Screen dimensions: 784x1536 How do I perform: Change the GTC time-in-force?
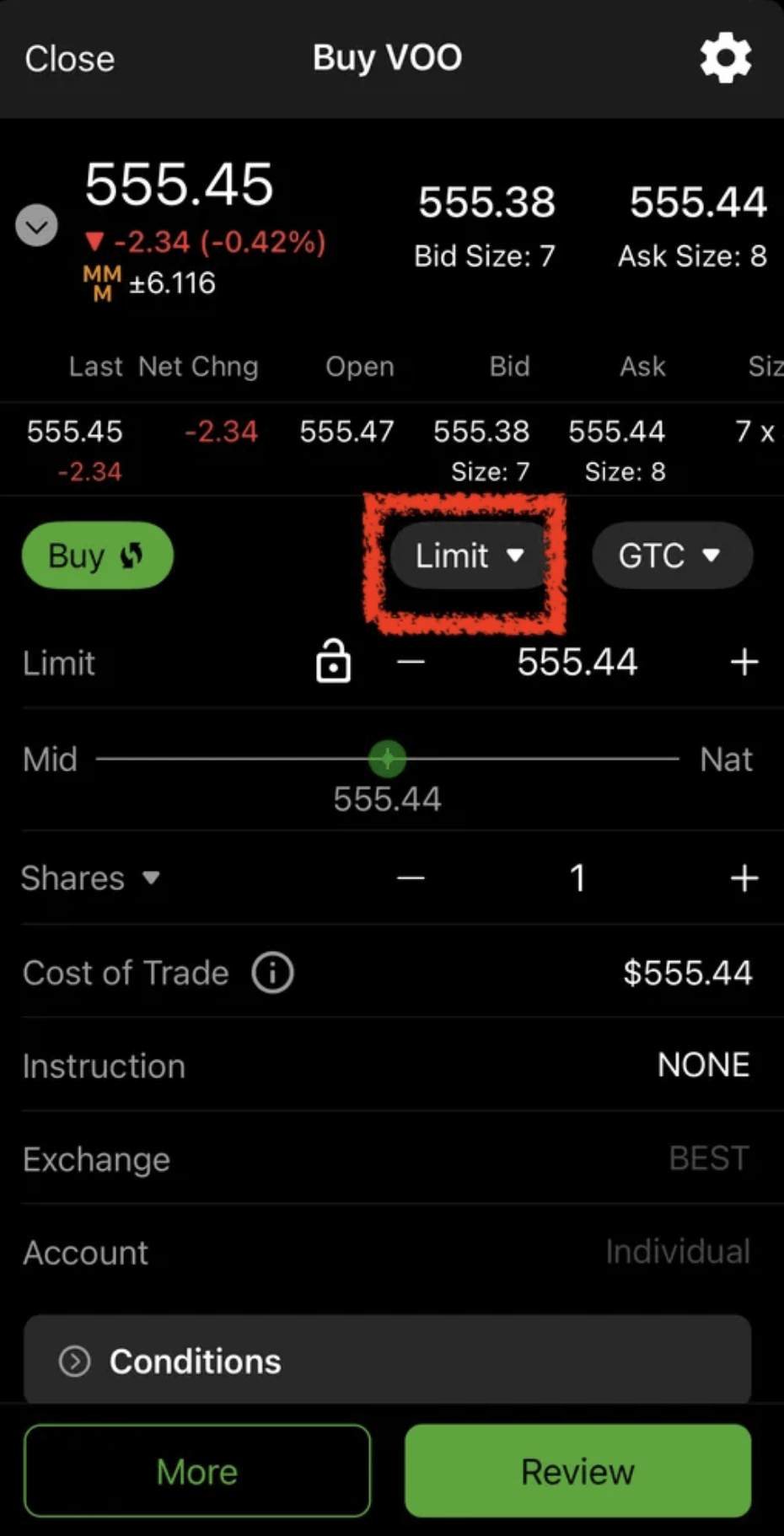[671, 556]
